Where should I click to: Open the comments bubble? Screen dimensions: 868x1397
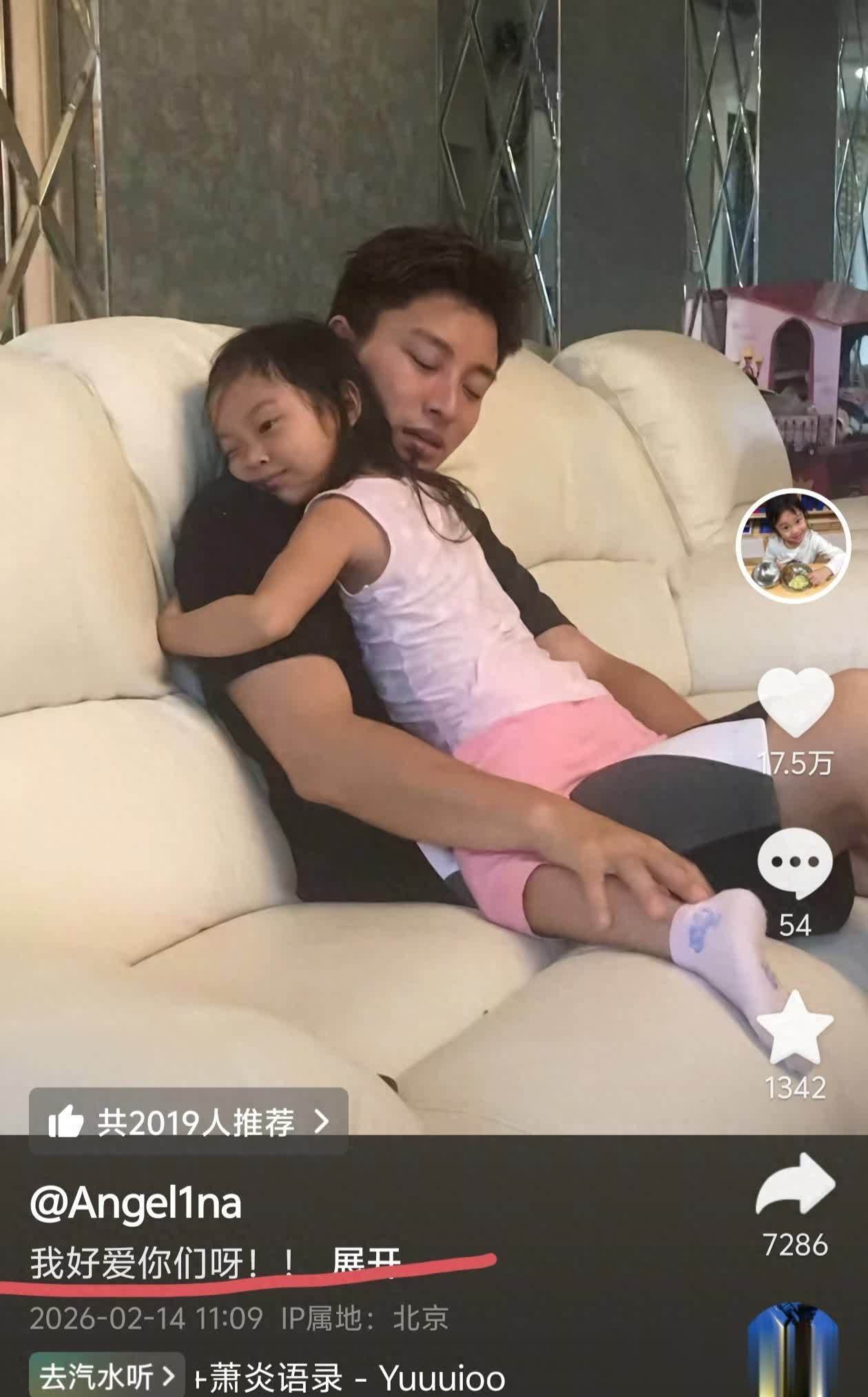(x=795, y=862)
